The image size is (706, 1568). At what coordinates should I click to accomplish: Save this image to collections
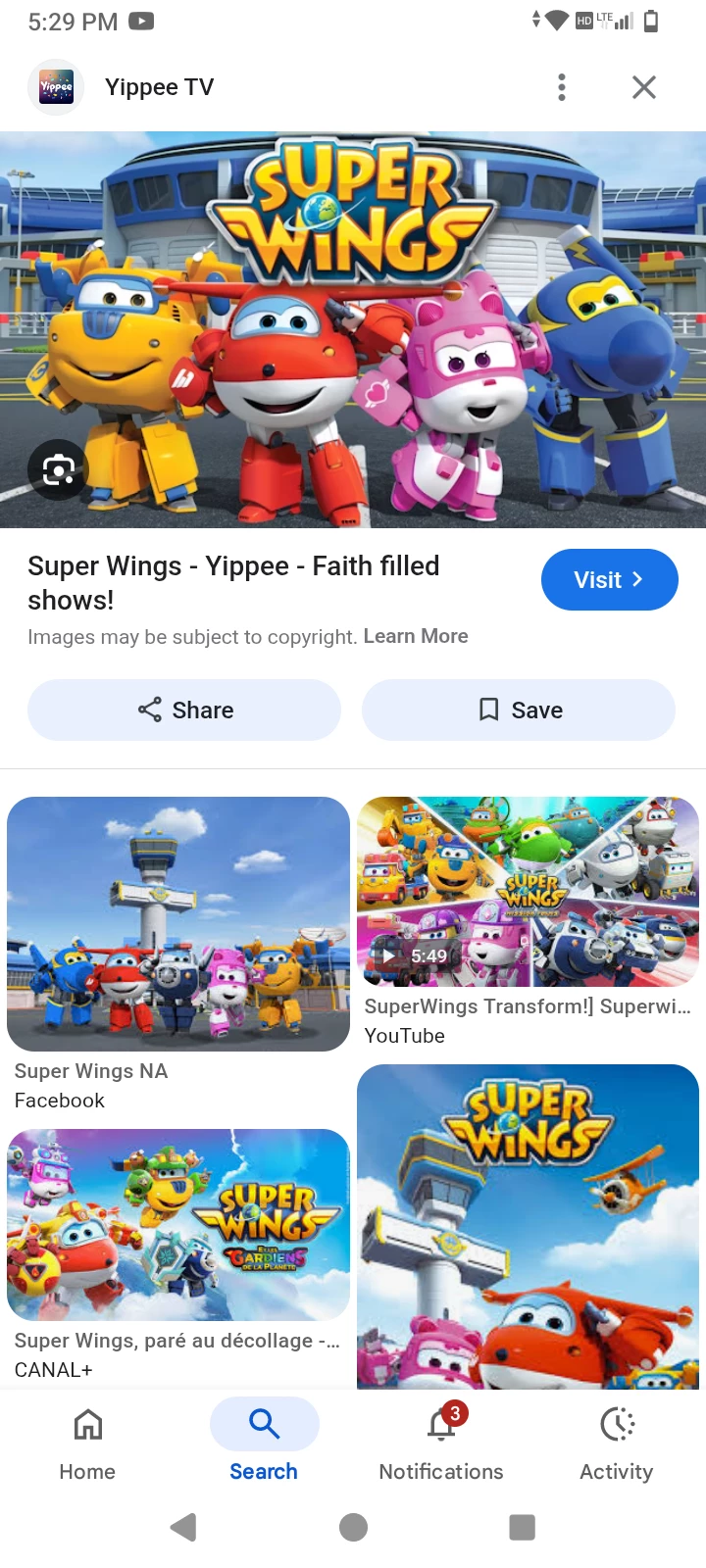[519, 710]
